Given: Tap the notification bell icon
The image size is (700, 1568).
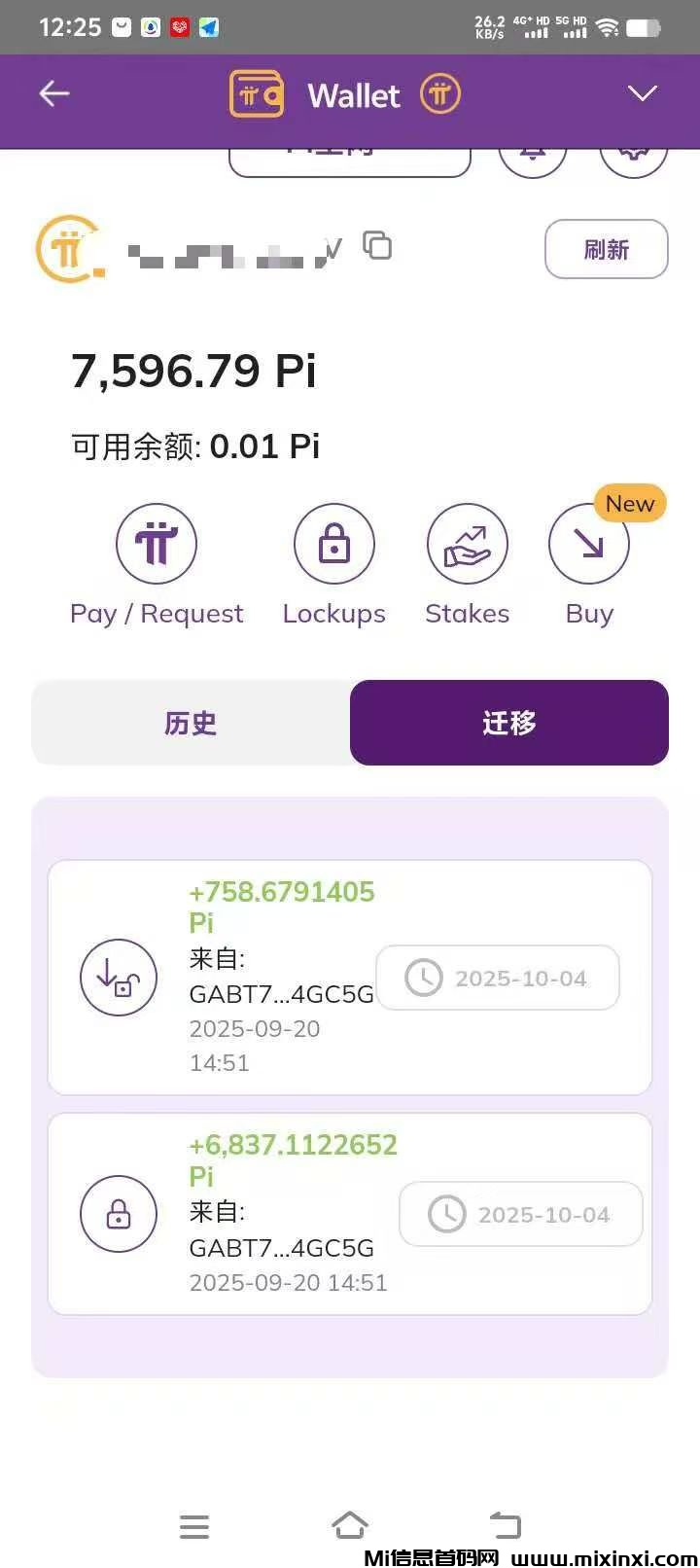Looking at the screenshot, I should (x=532, y=156).
